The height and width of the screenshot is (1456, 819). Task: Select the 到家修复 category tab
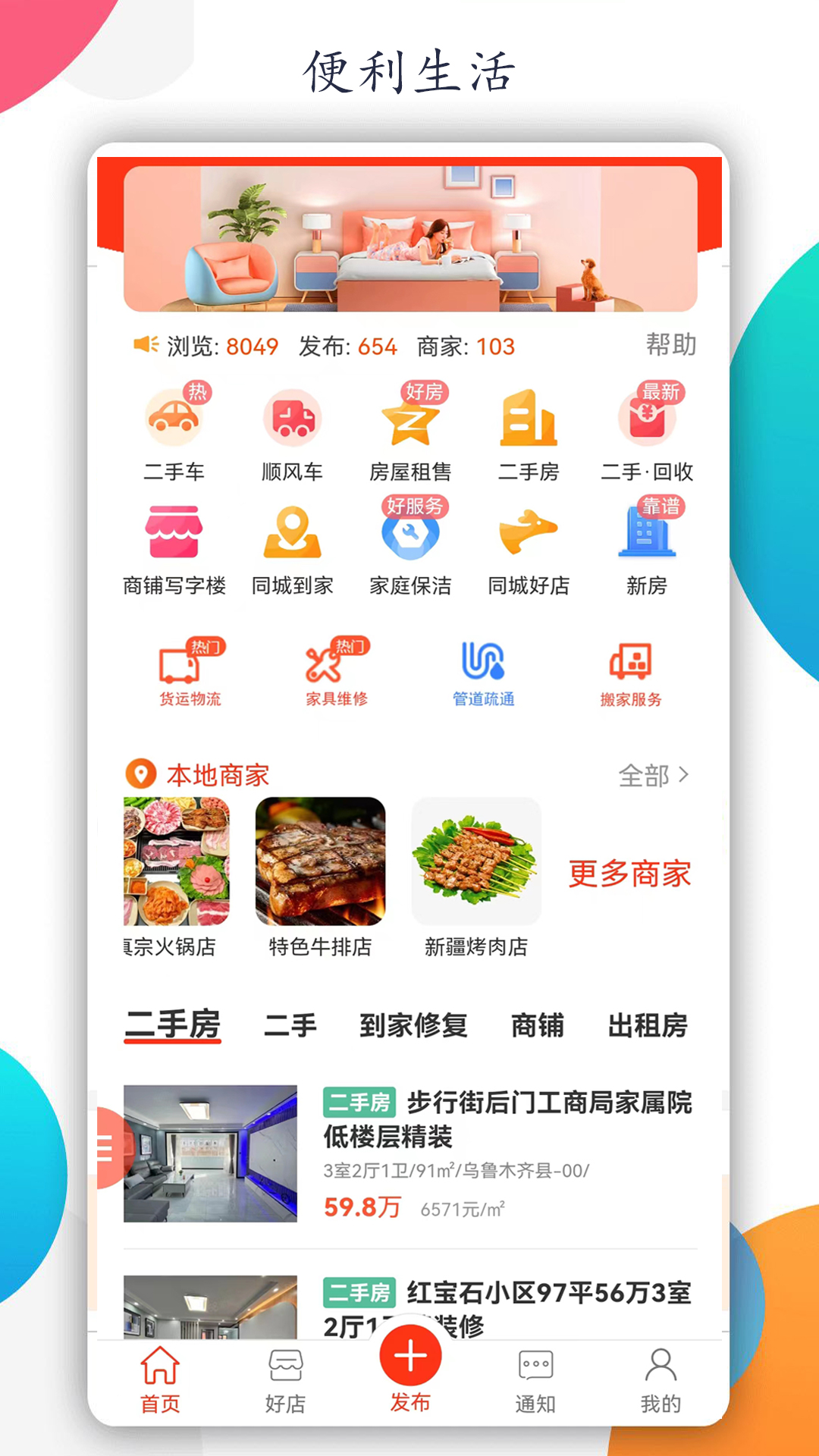pyautogui.click(x=416, y=1027)
